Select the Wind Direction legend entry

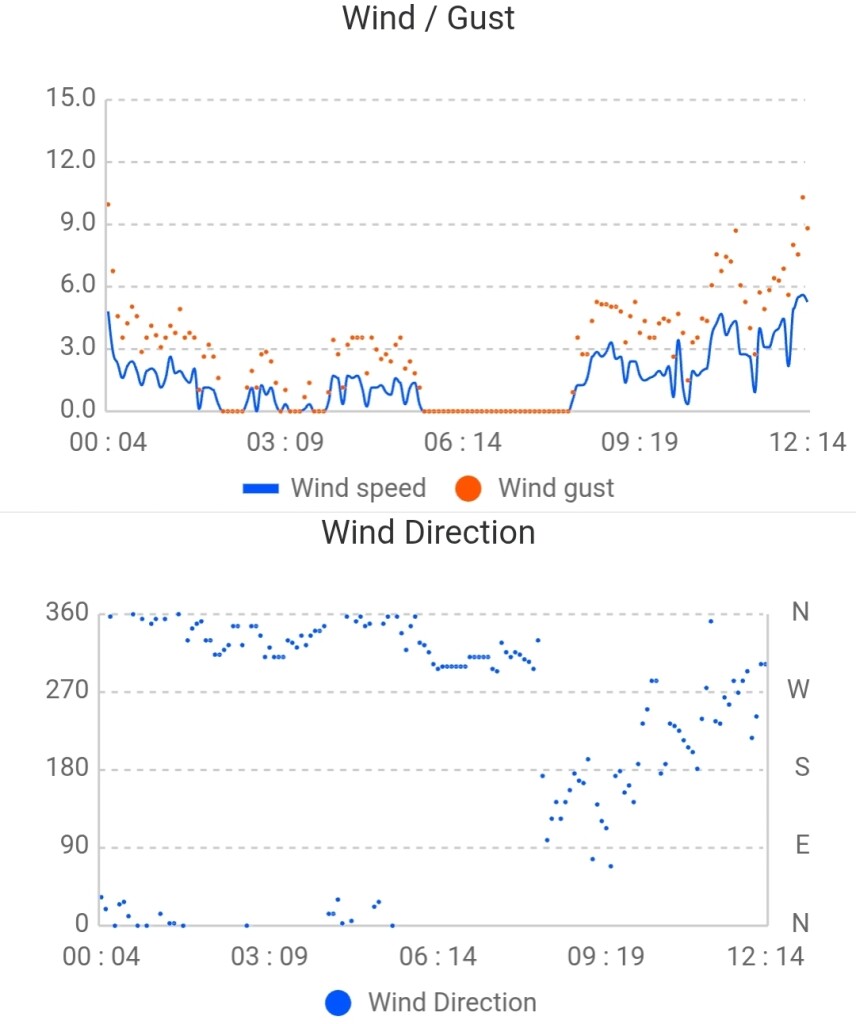[x=430, y=1002]
